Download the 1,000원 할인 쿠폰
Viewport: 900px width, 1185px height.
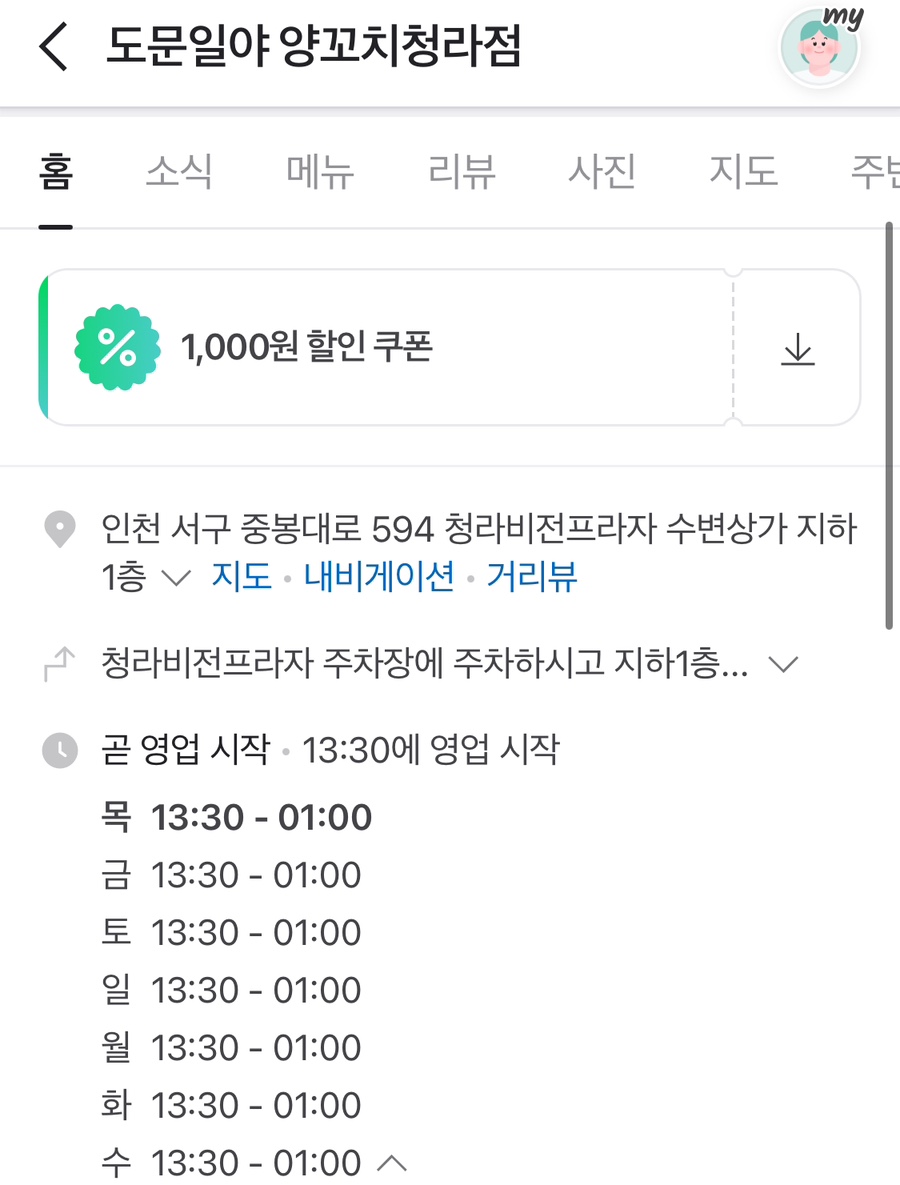pos(798,348)
